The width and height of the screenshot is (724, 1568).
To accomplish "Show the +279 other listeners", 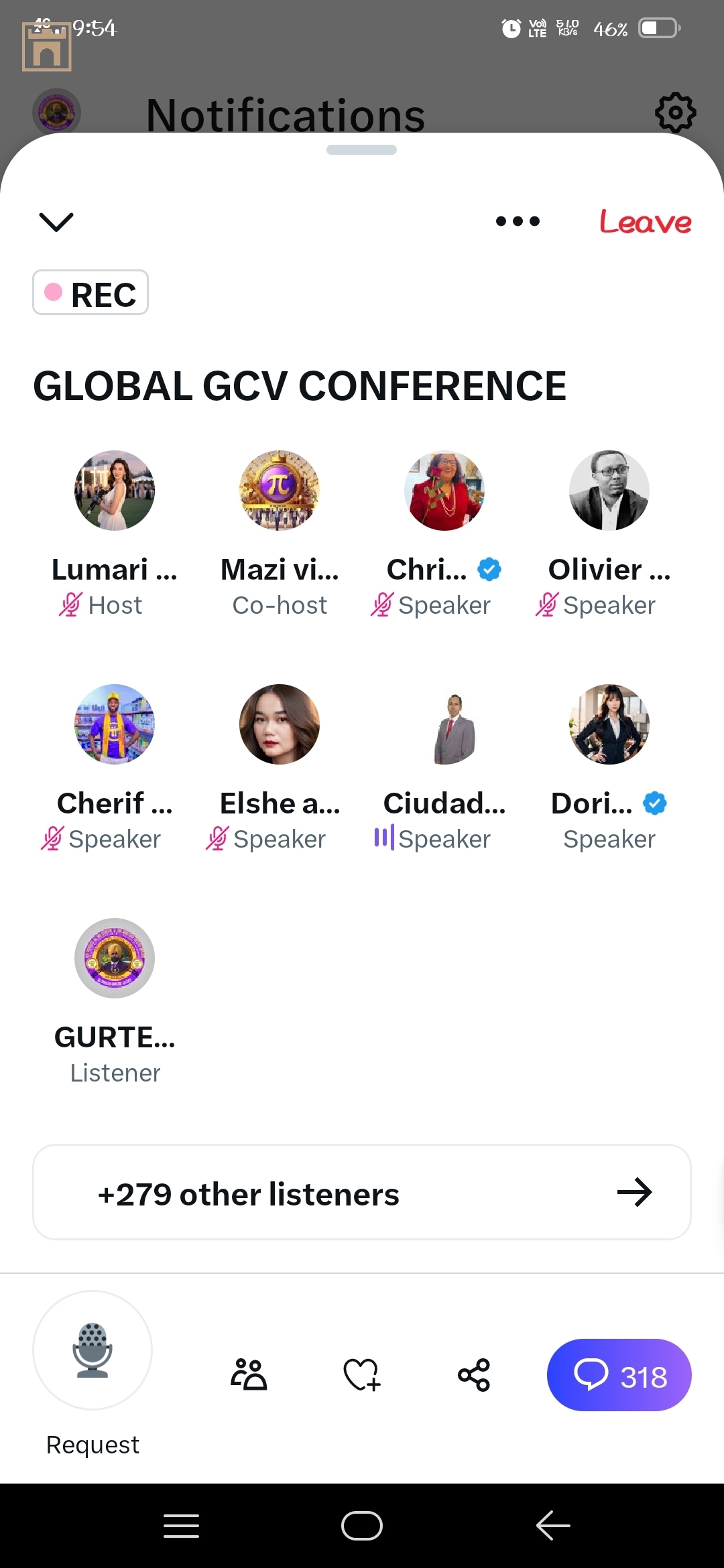I will [362, 1193].
